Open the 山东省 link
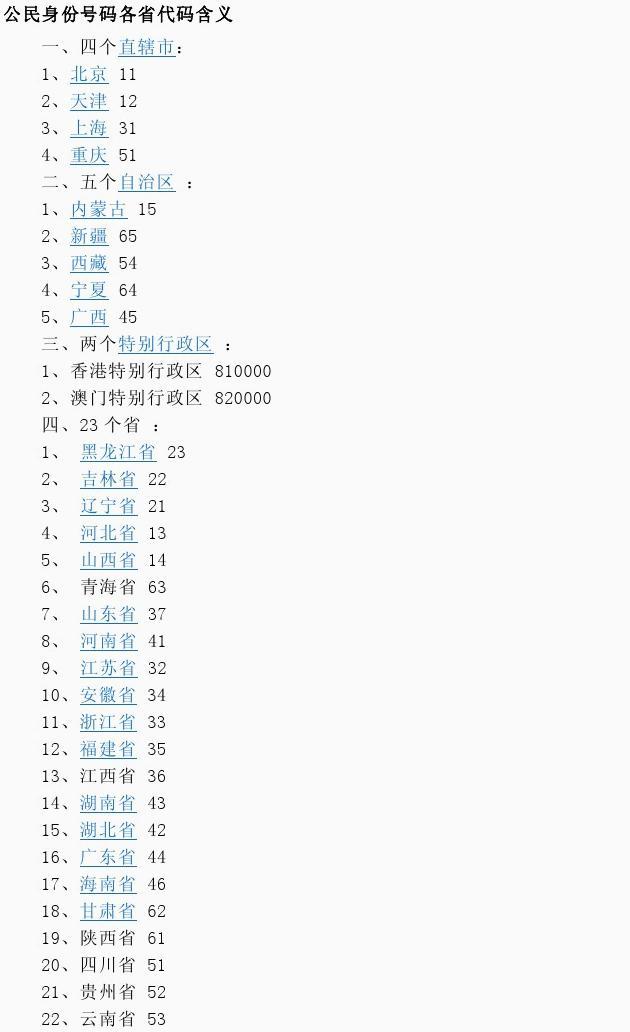Image resolution: width=630 pixels, height=1032 pixels. pos(109,614)
